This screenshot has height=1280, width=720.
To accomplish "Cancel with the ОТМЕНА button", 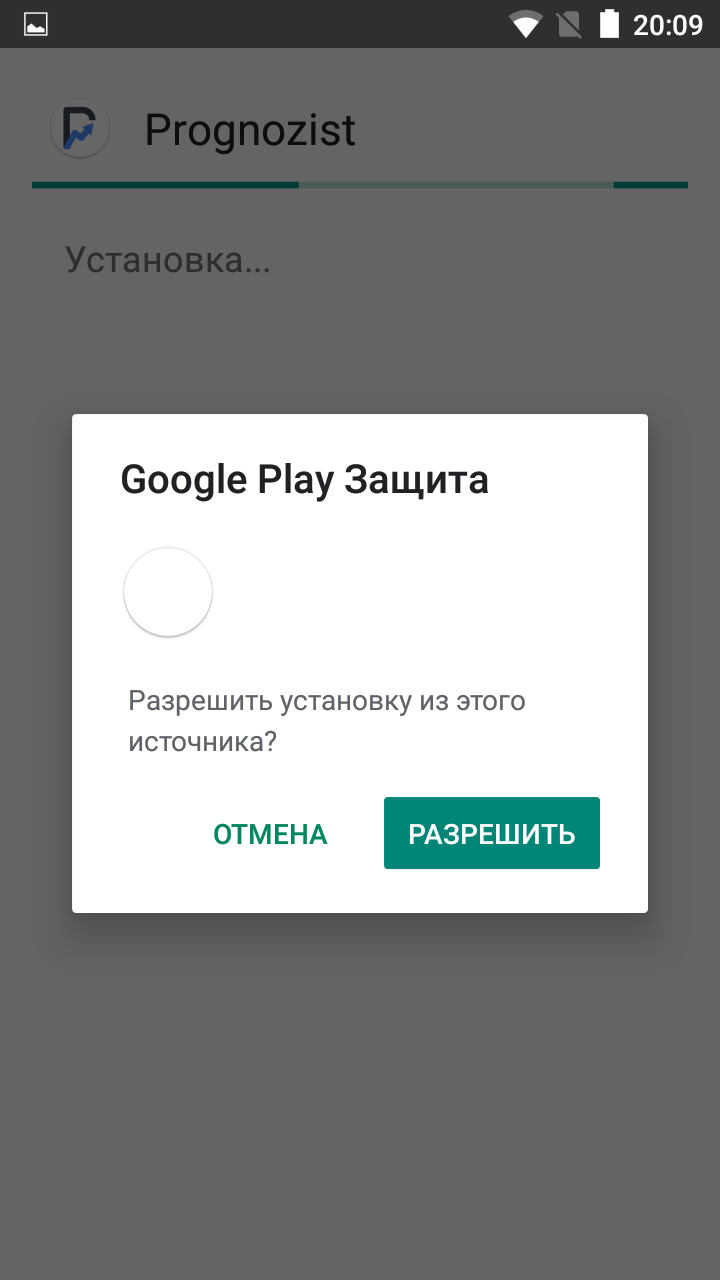I will tap(270, 834).
